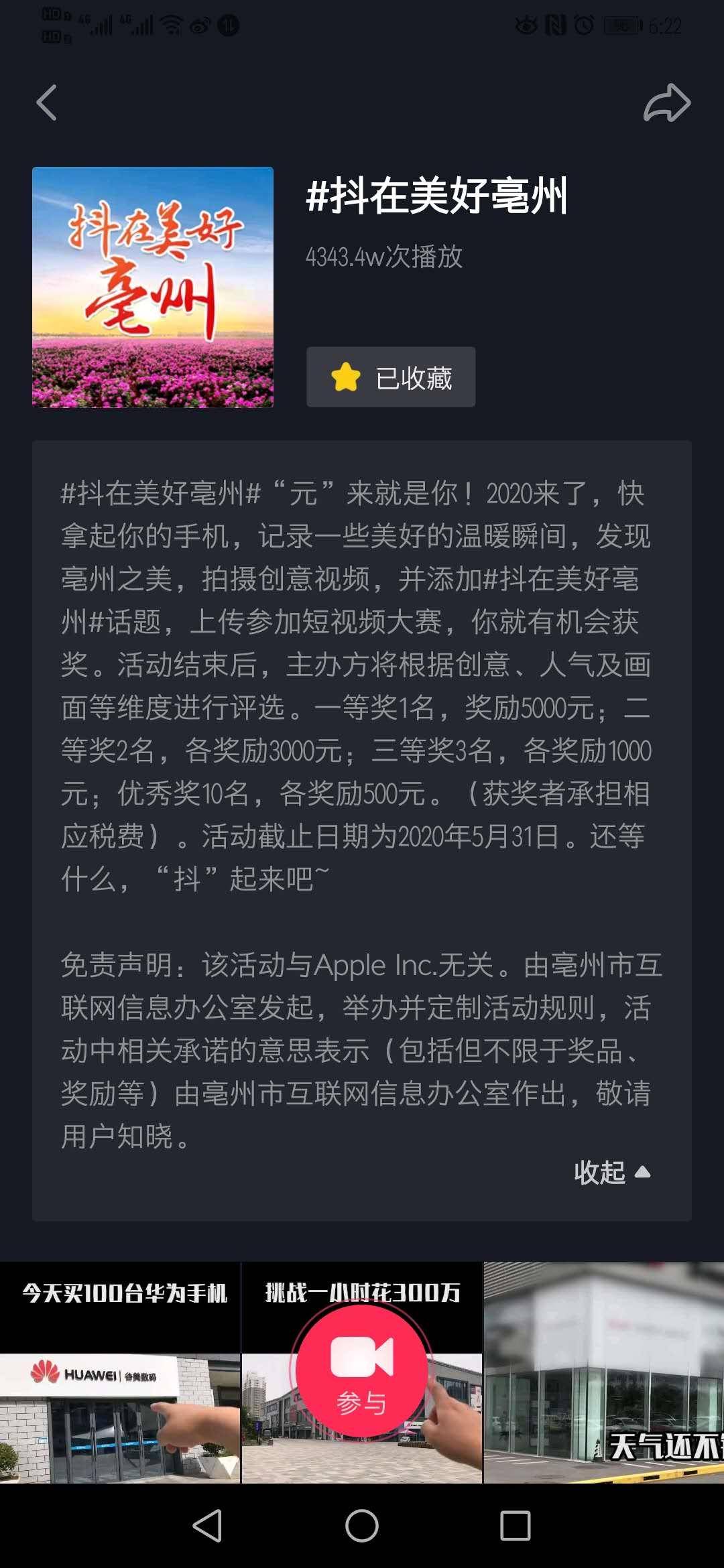Go back using the top-left arrow
The height and width of the screenshot is (1568, 724).
tap(46, 103)
